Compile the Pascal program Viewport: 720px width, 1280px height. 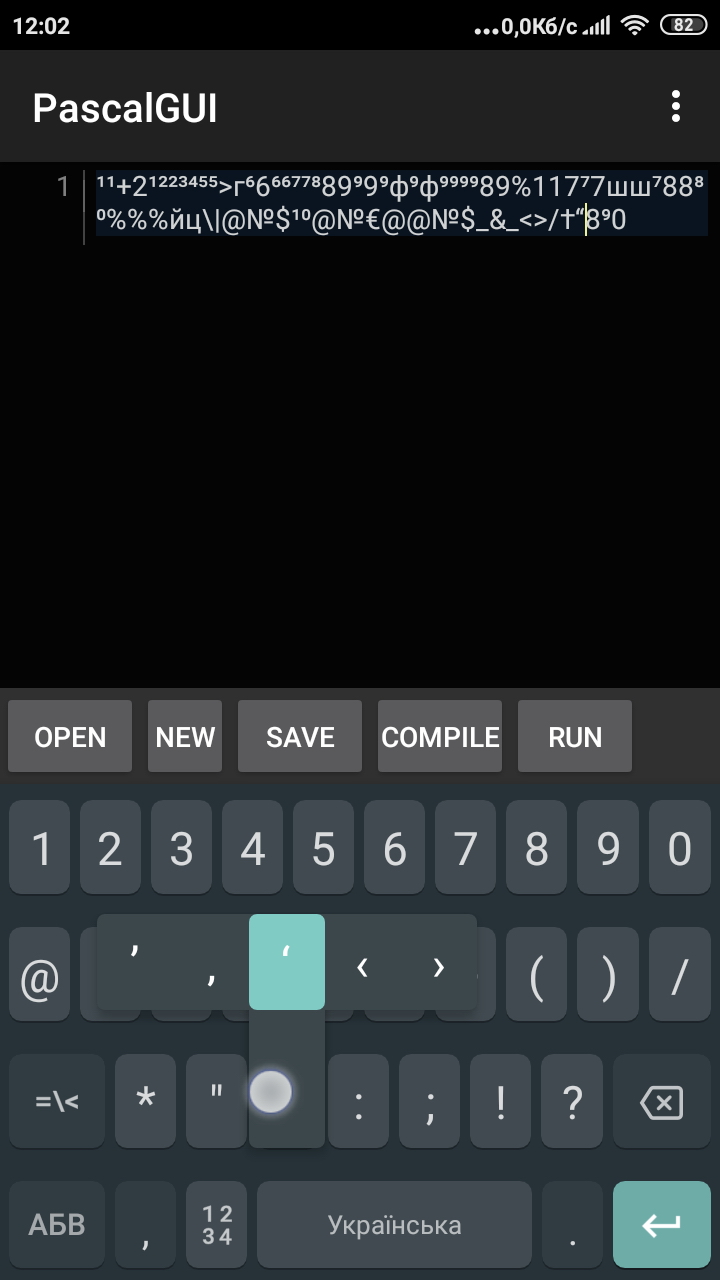point(440,736)
